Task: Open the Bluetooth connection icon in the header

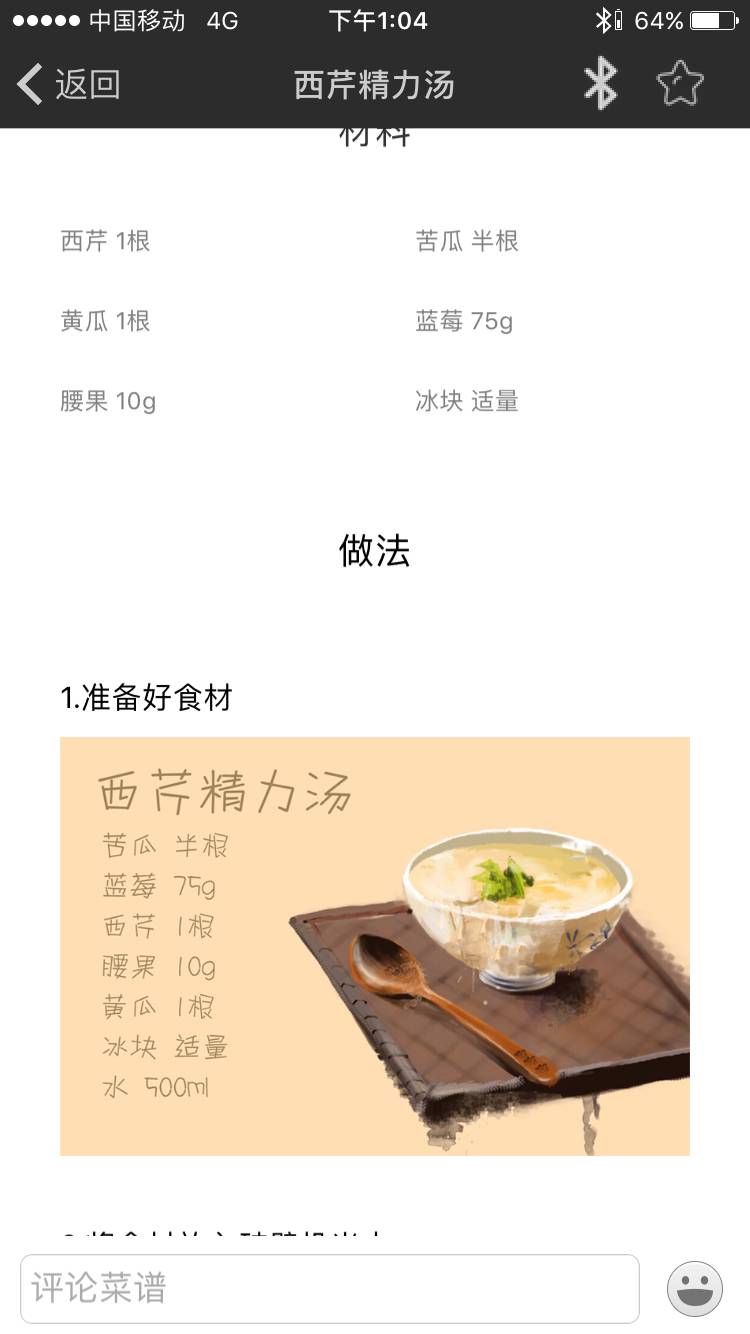Action: [x=600, y=84]
